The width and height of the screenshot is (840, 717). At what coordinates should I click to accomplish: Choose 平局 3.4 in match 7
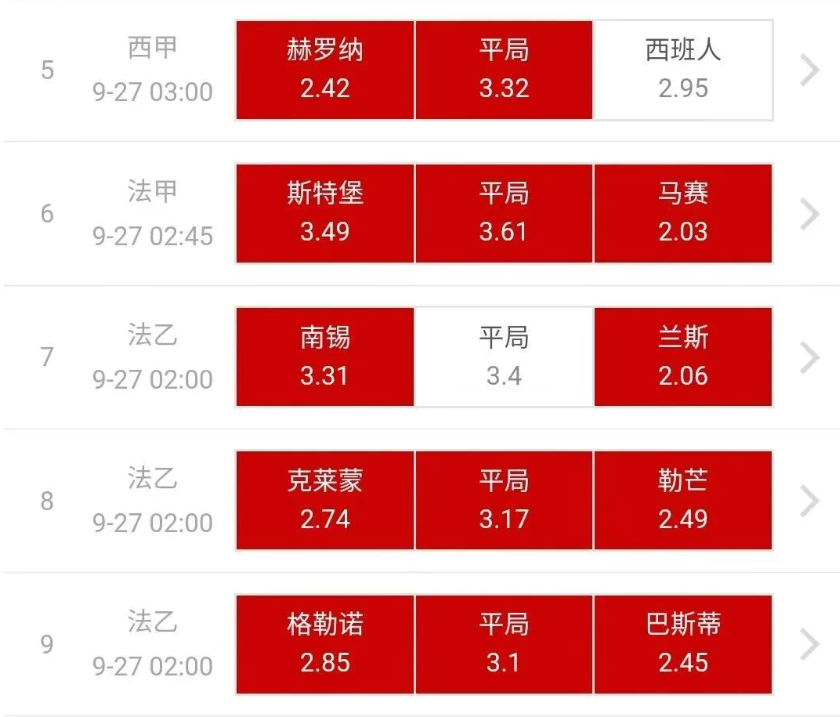[504, 357]
